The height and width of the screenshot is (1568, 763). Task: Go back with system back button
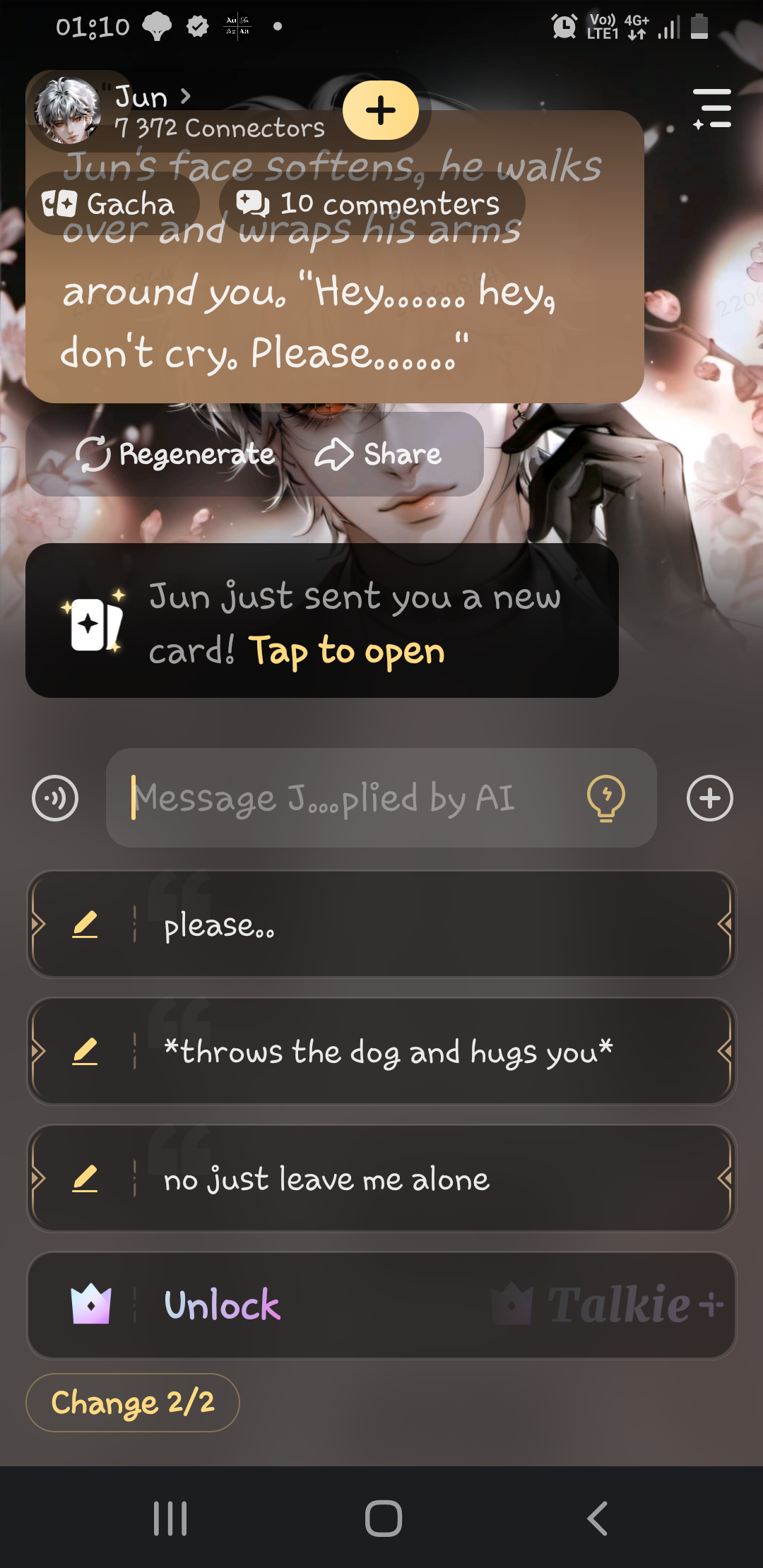[x=598, y=1518]
